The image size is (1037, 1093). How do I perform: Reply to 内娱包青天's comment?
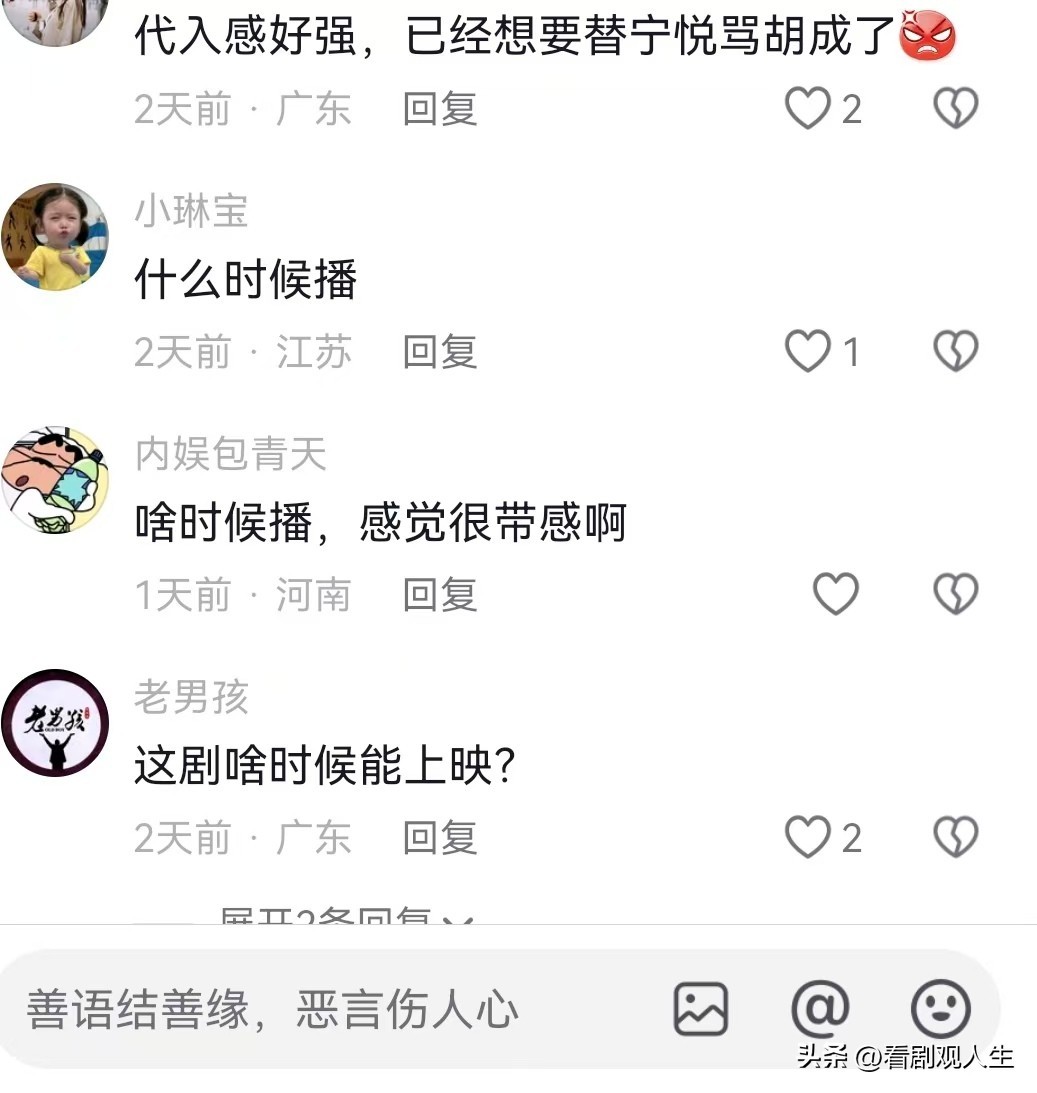[440, 595]
